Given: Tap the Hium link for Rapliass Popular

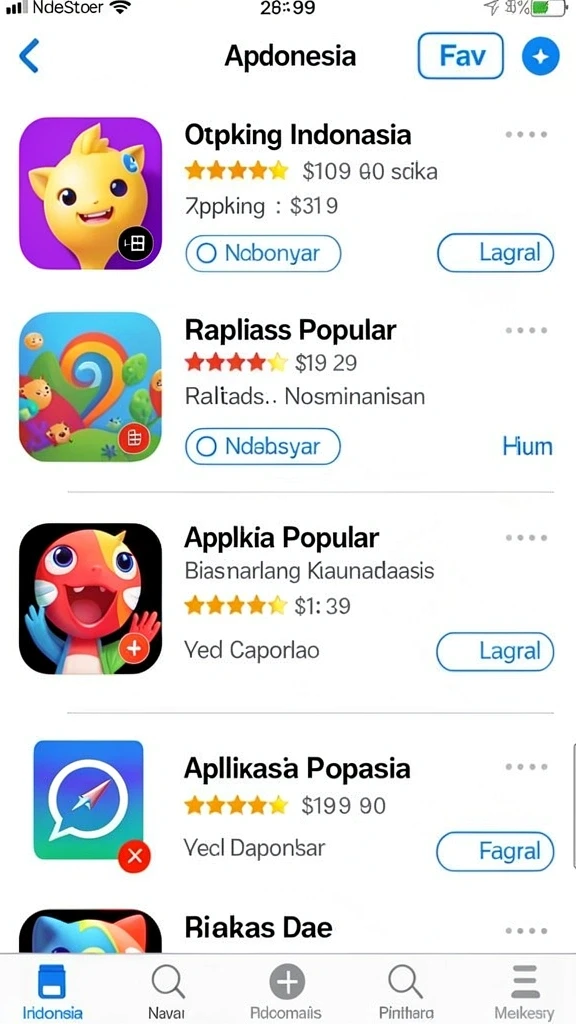Looking at the screenshot, I should pos(527,447).
